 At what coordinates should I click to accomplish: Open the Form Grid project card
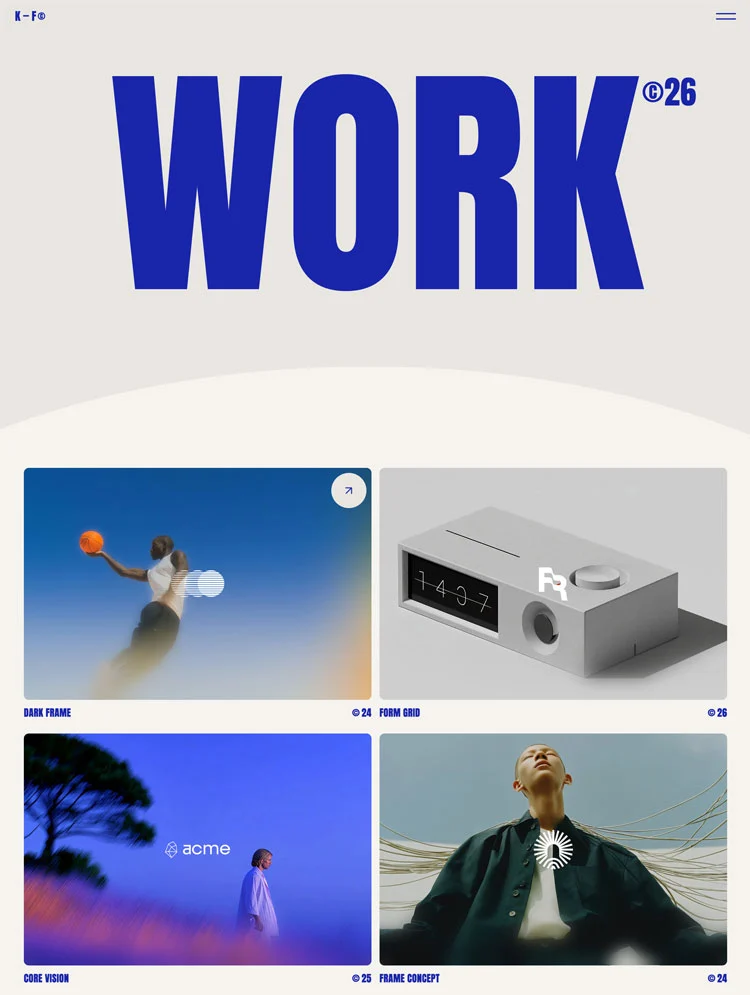click(x=552, y=584)
